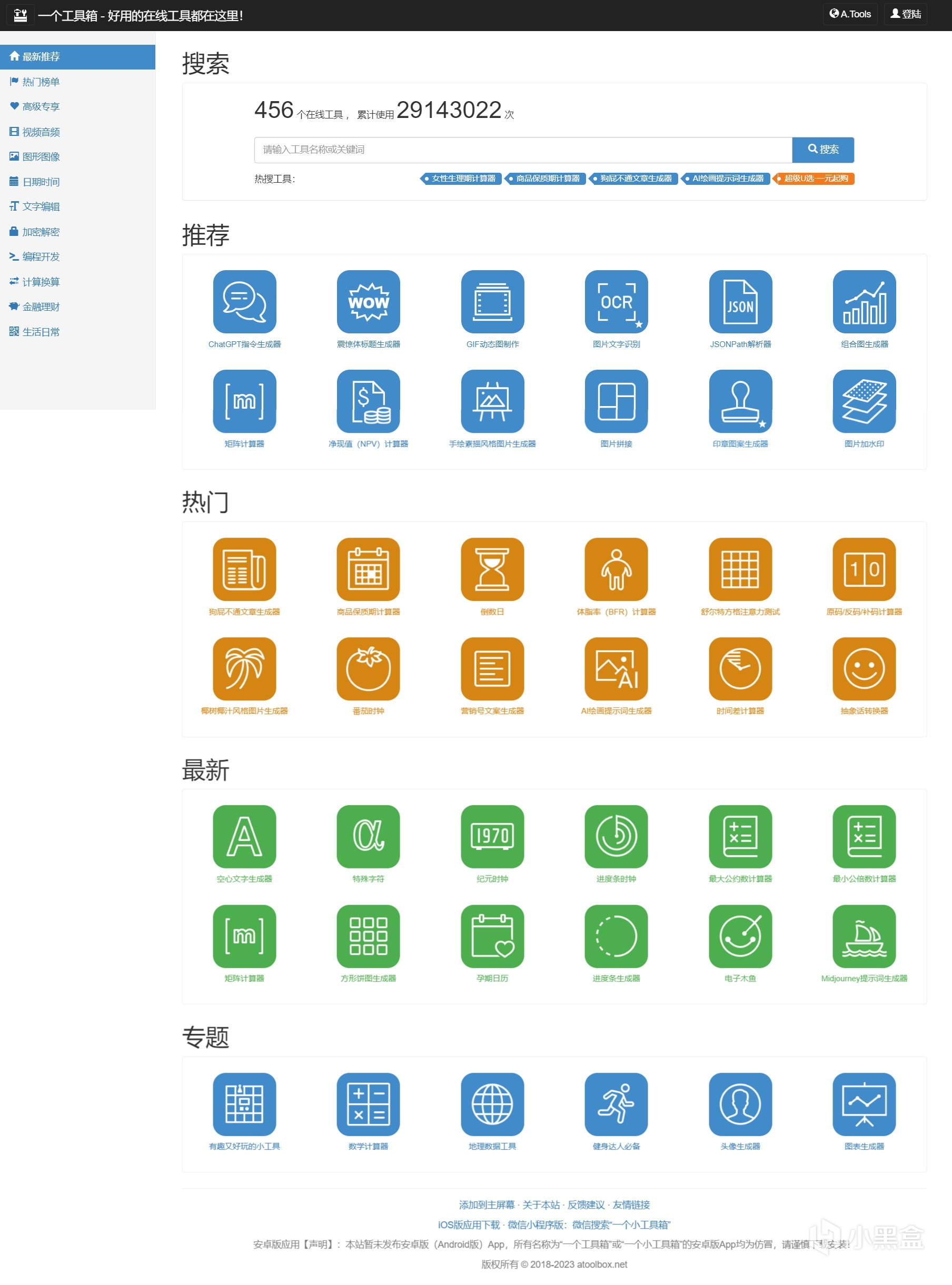This screenshot has height=1285, width=952.
Task: Tap the 女性生理期计算器 hot search chip
Action: click(x=461, y=179)
